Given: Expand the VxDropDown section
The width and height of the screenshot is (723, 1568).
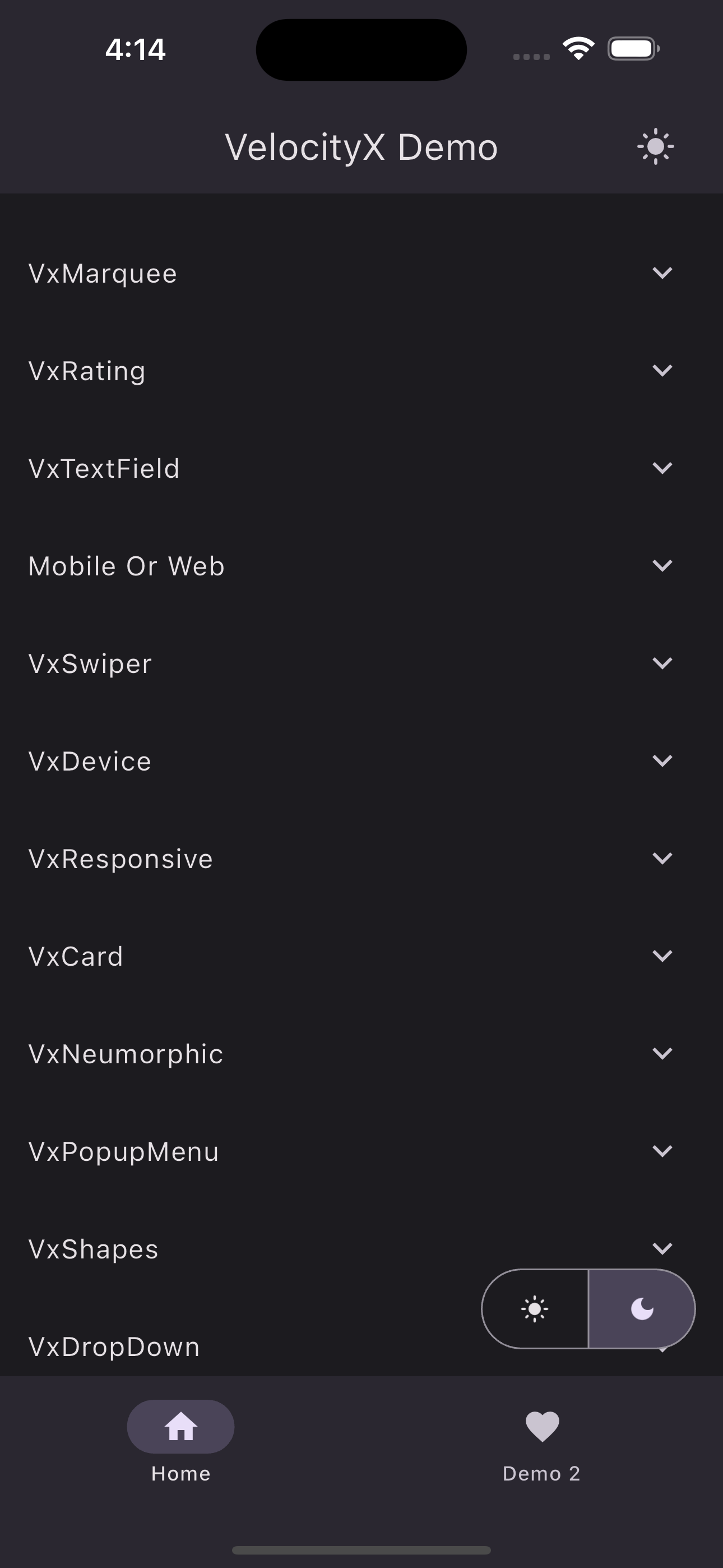Looking at the screenshot, I should pyautogui.click(x=243, y=1347).
